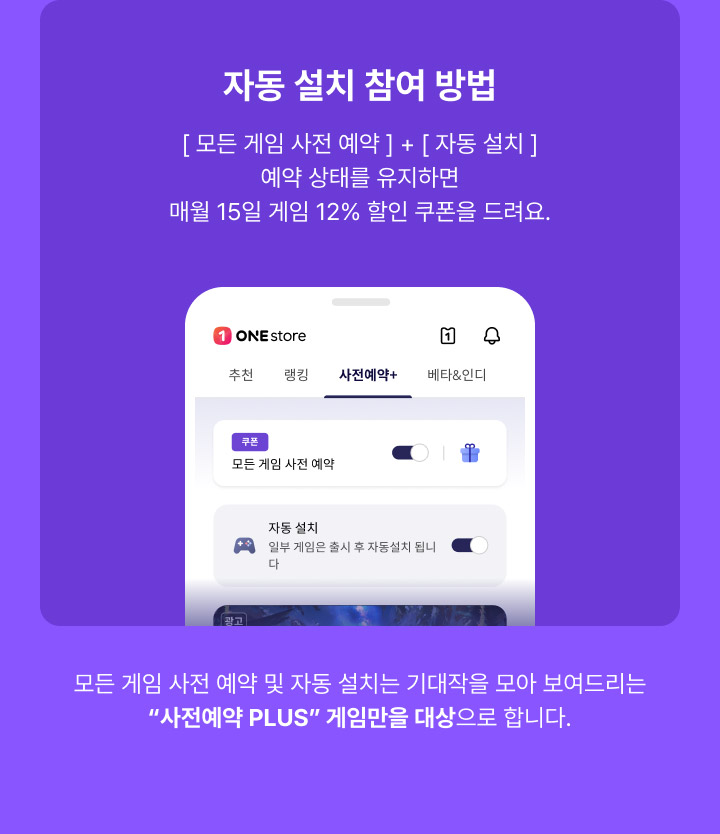The height and width of the screenshot is (834, 720).
Task: Disable the 자동 설치 toggle
Action: tap(469, 545)
